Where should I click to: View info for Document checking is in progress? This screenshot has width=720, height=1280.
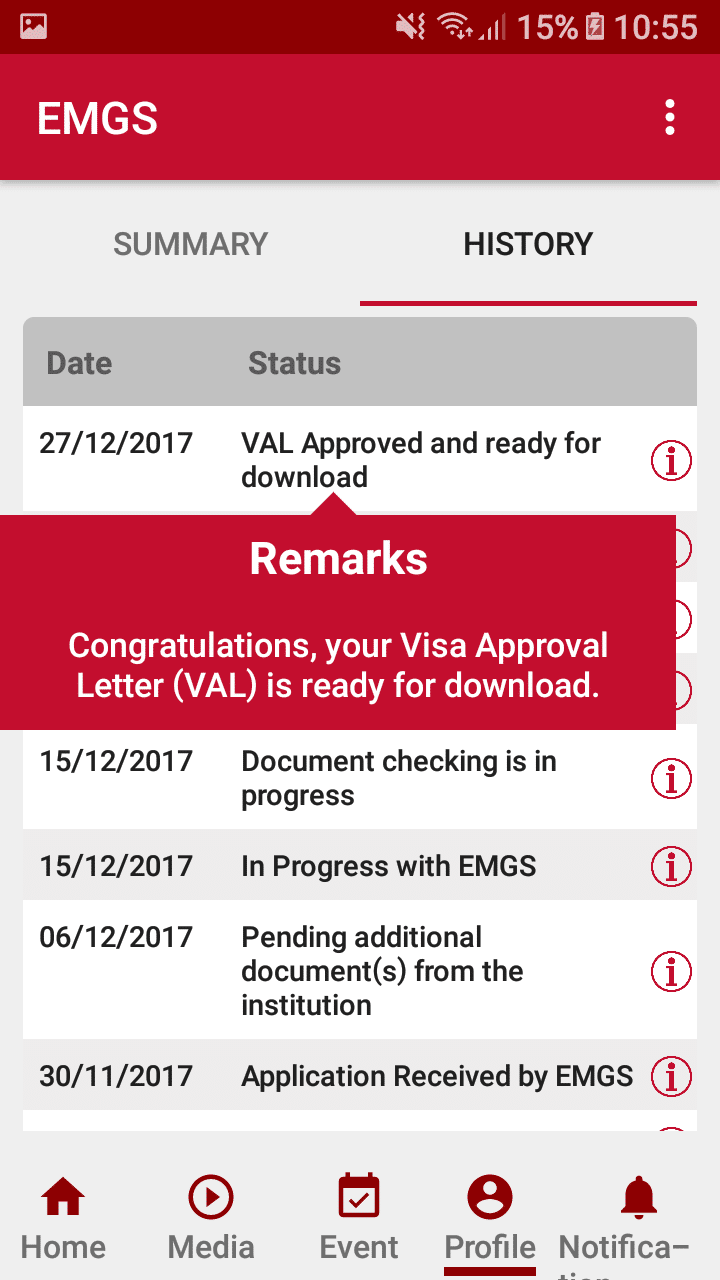tap(671, 778)
